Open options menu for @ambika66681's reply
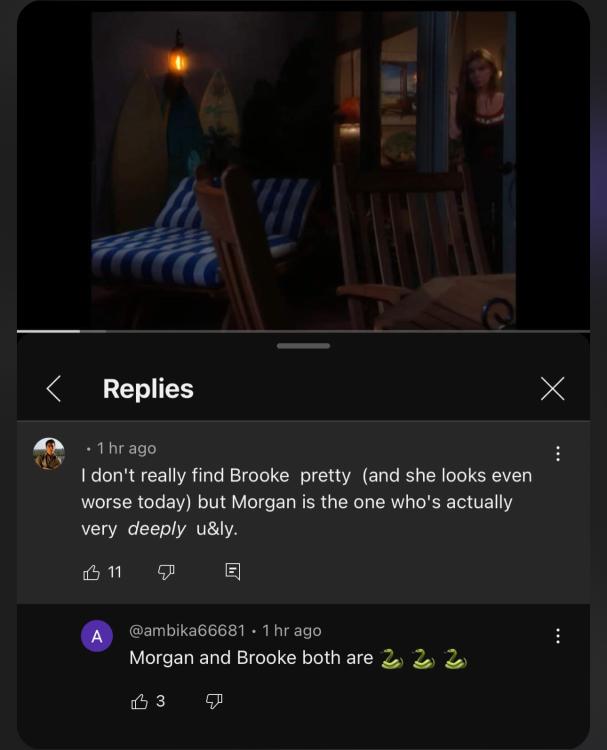The image size is (607, 750). click(557, 635)
